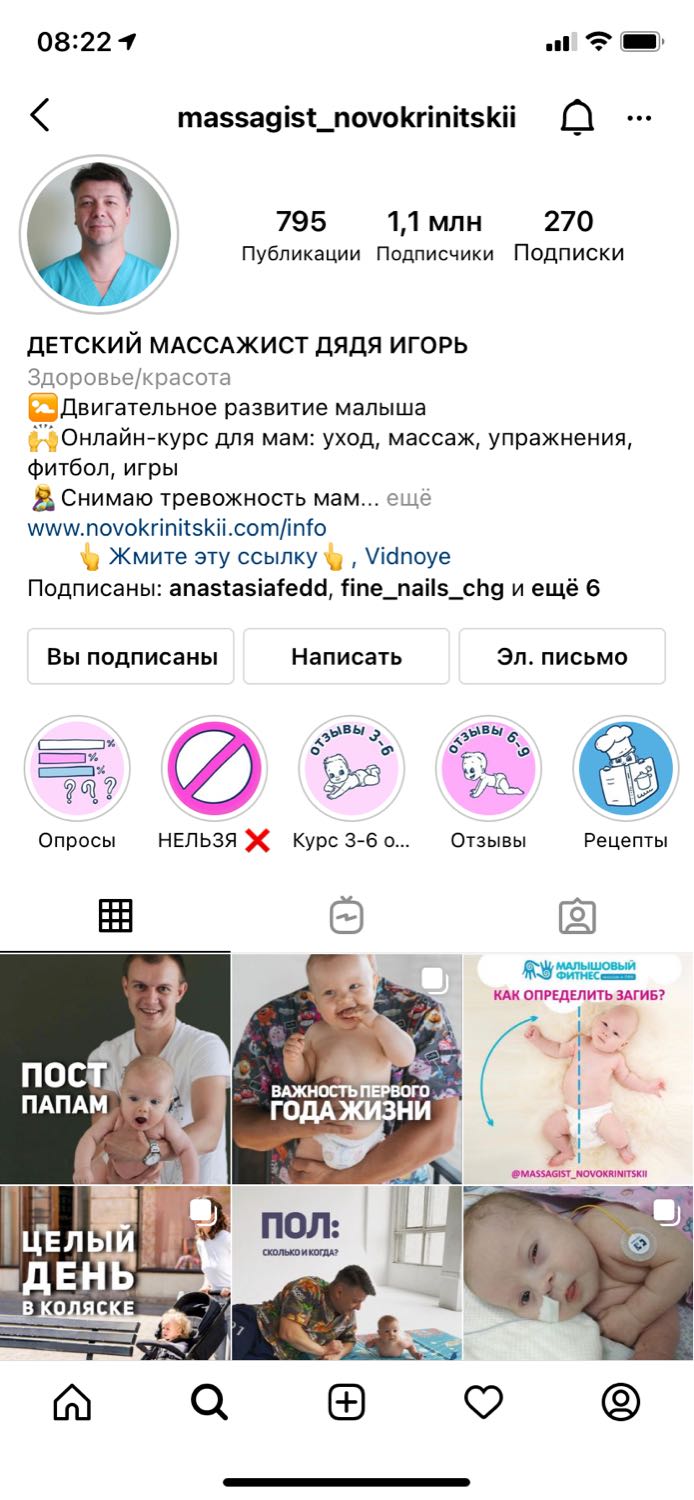Create a new post with plus icon
694x1500 pixels.
(x=346, y=1403)
